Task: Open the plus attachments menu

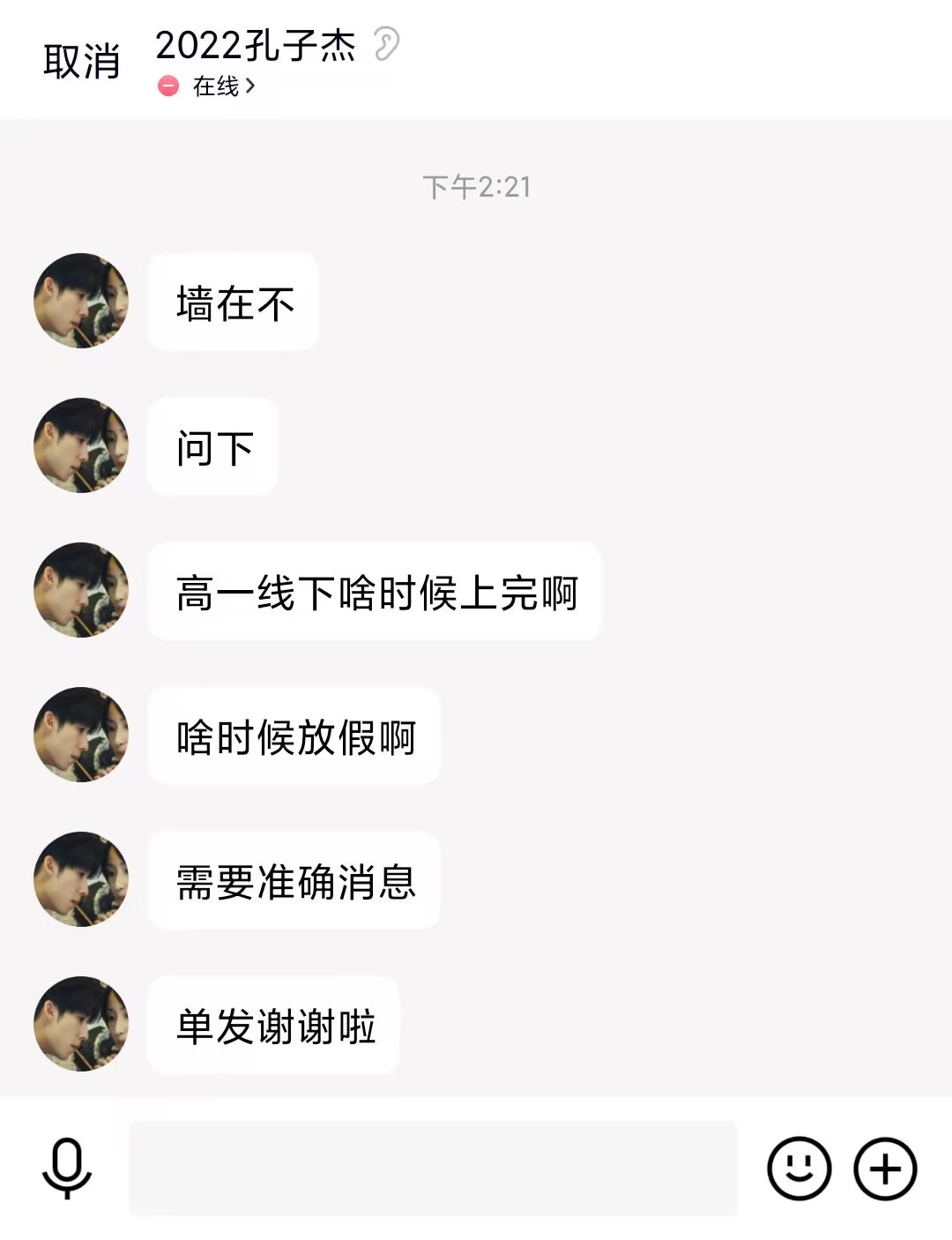Action: pos(885,1168)
